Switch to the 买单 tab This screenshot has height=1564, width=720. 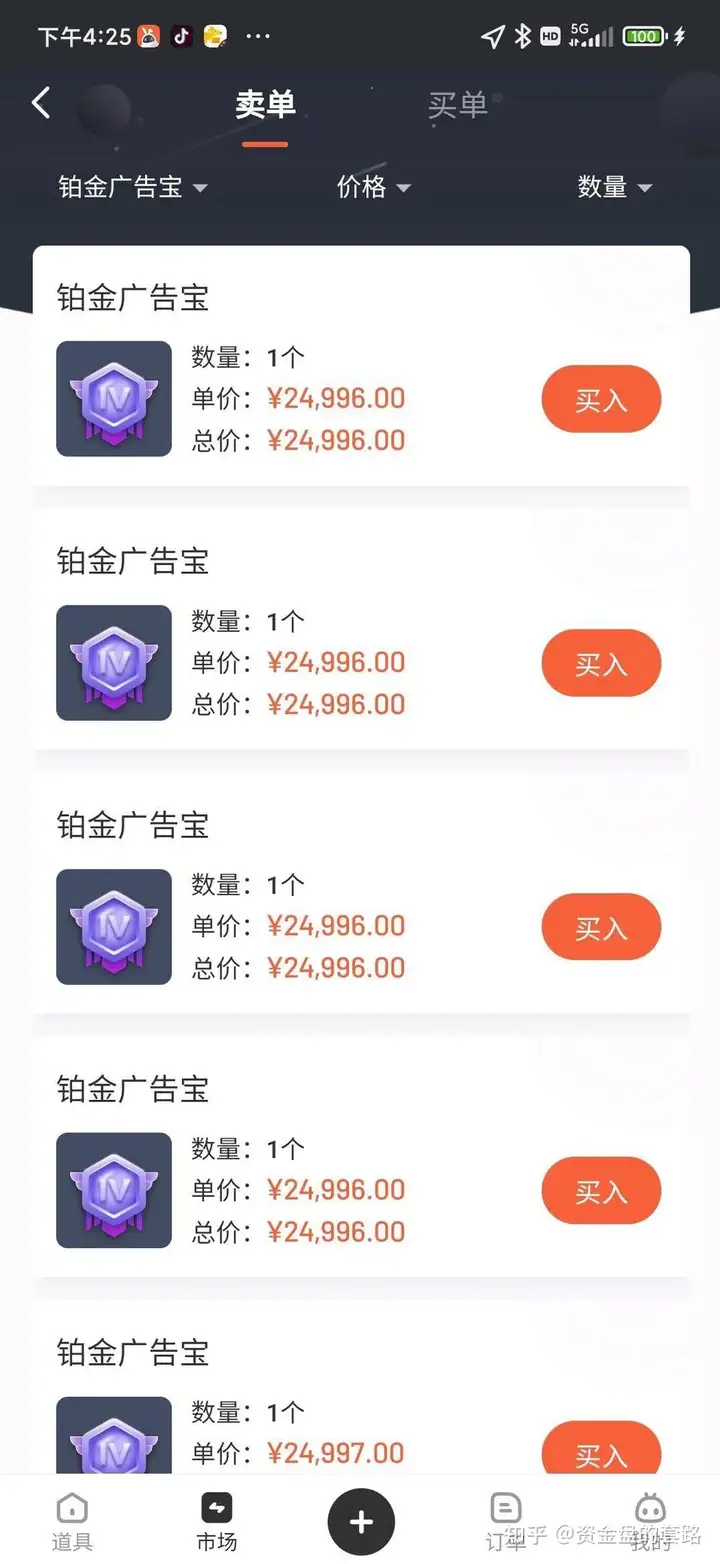(457, 105)
